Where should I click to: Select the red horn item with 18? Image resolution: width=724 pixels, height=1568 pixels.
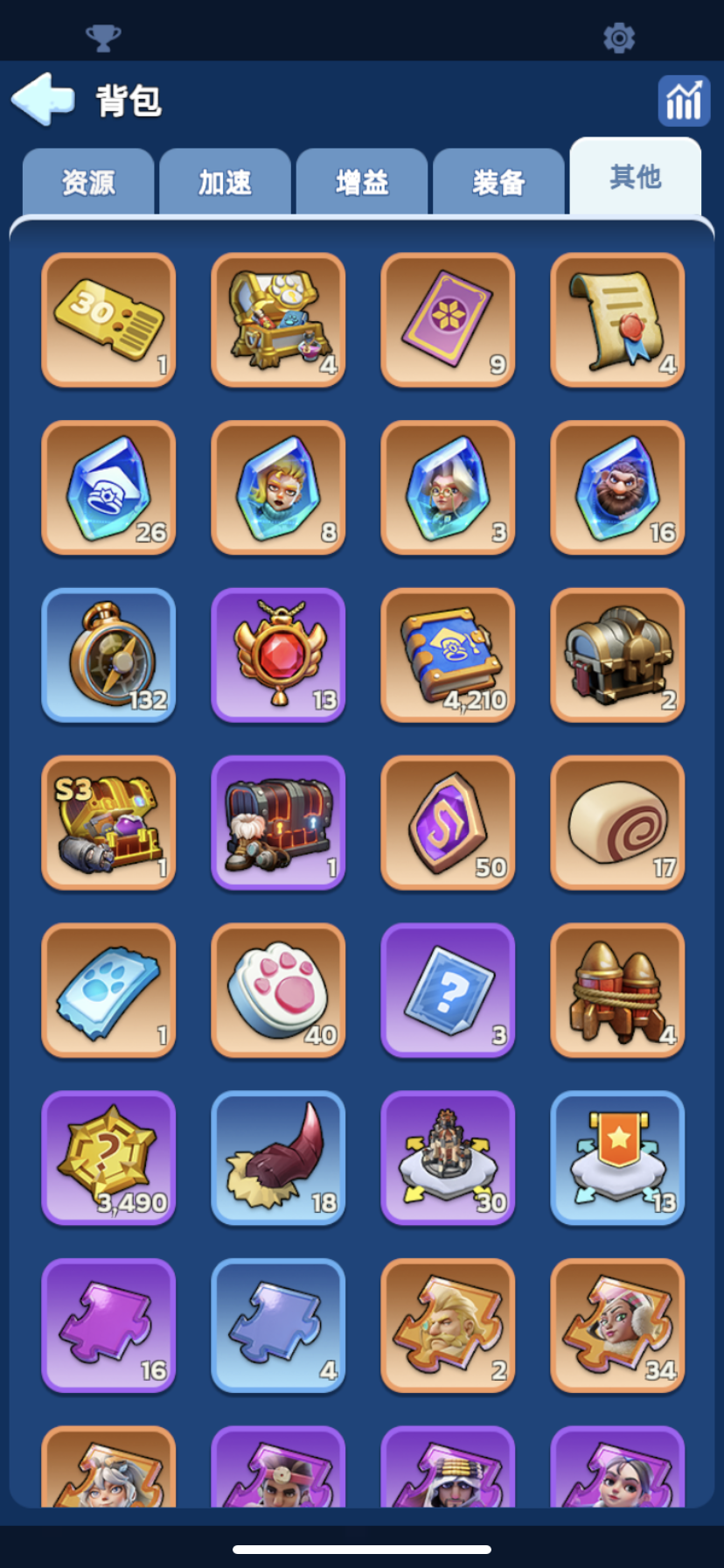(x=278, y=1158)
